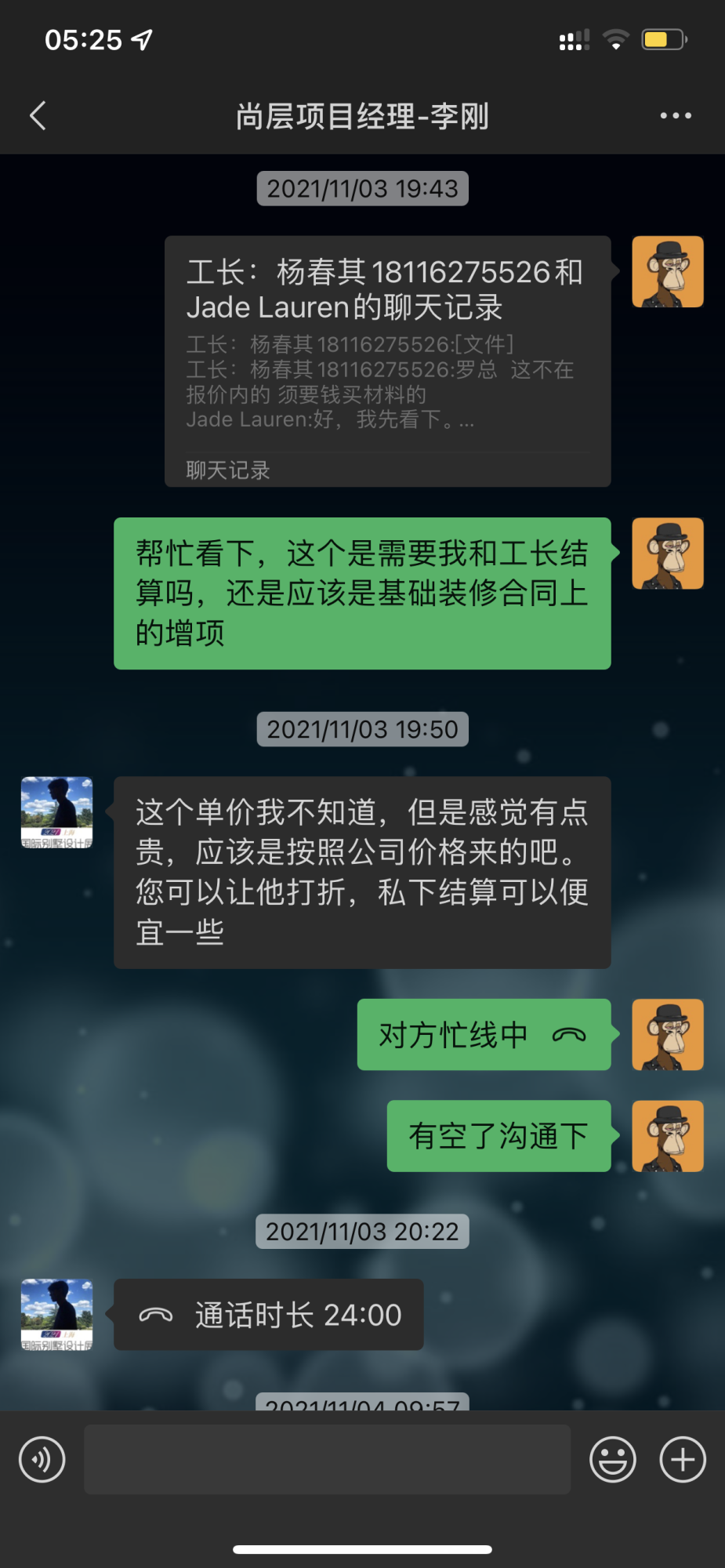725x1568 pixels.
Task: Redial from the 对方忙线中 call bubble
Action: (x=484, y=1035)
